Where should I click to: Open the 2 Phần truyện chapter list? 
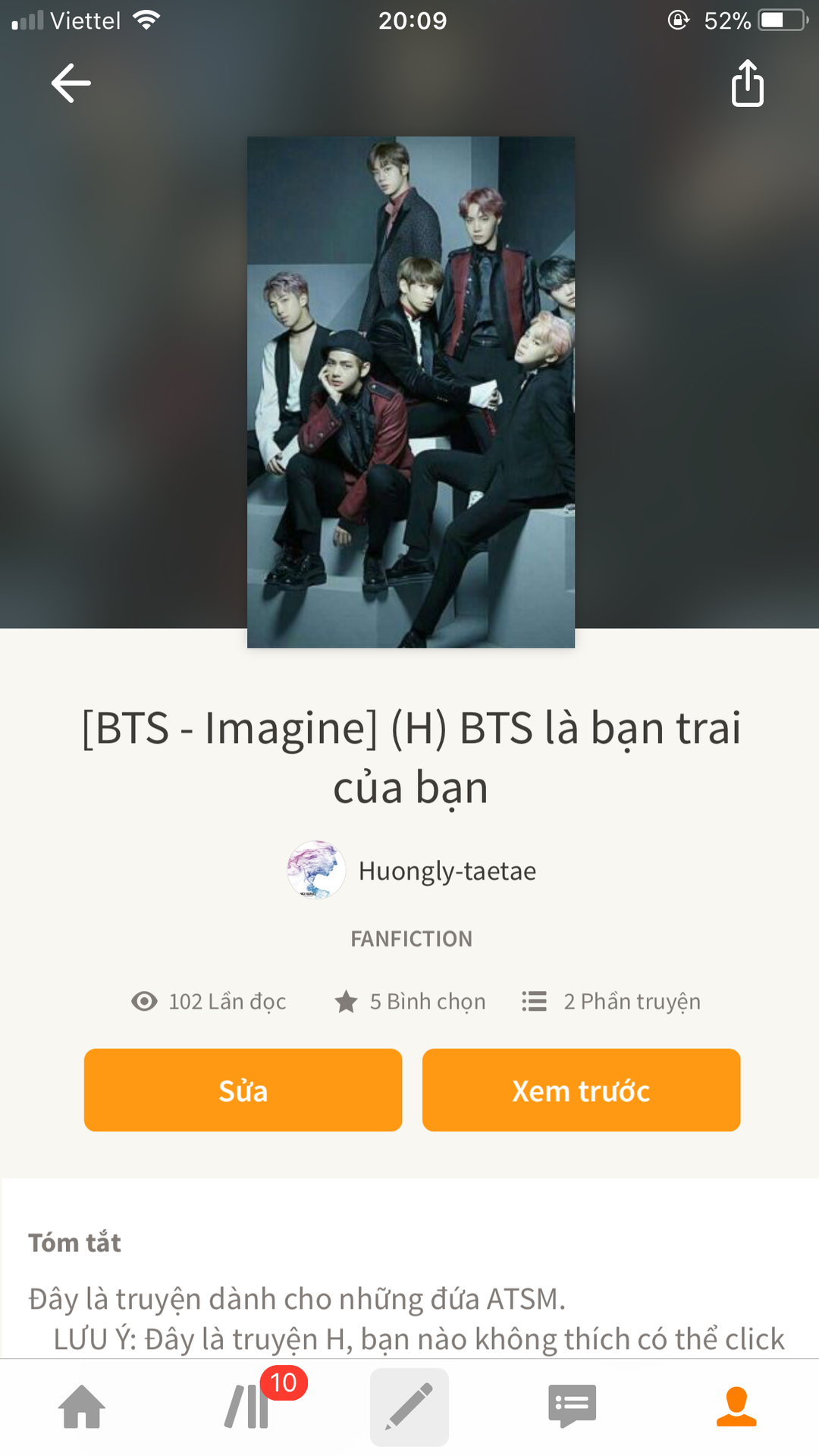[611, 1002]
